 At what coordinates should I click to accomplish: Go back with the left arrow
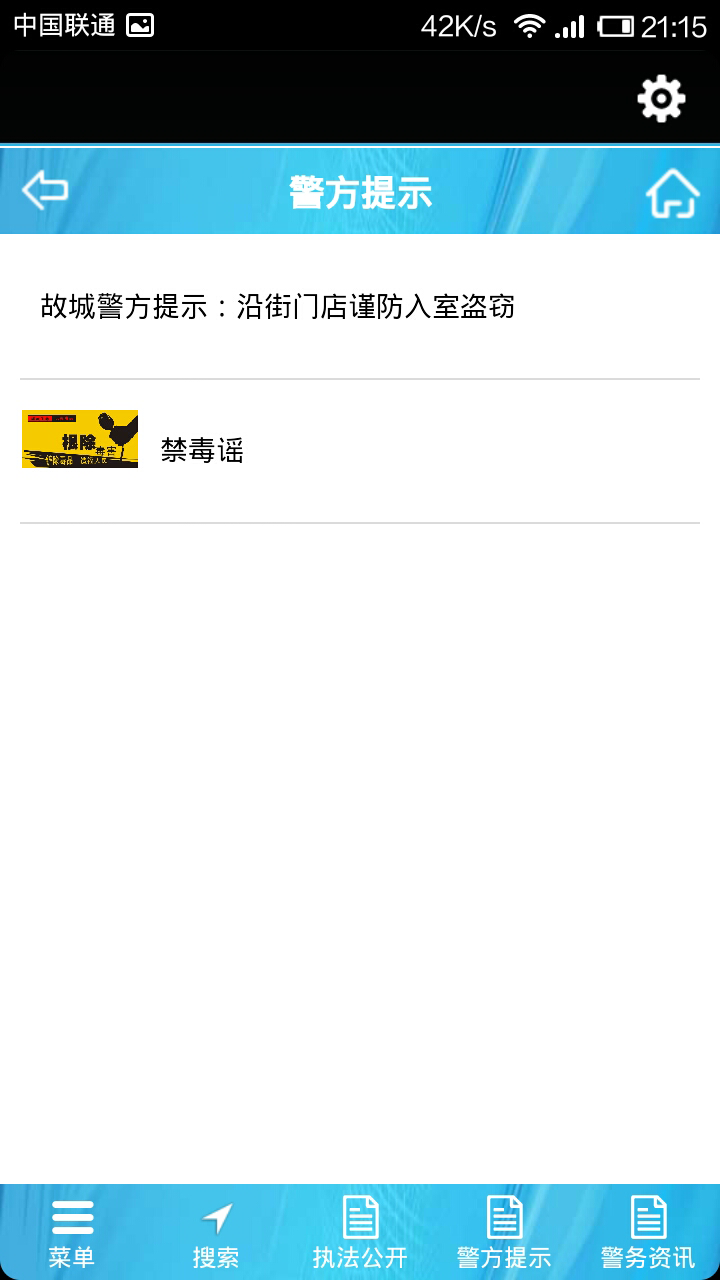(x=45, y=190)
